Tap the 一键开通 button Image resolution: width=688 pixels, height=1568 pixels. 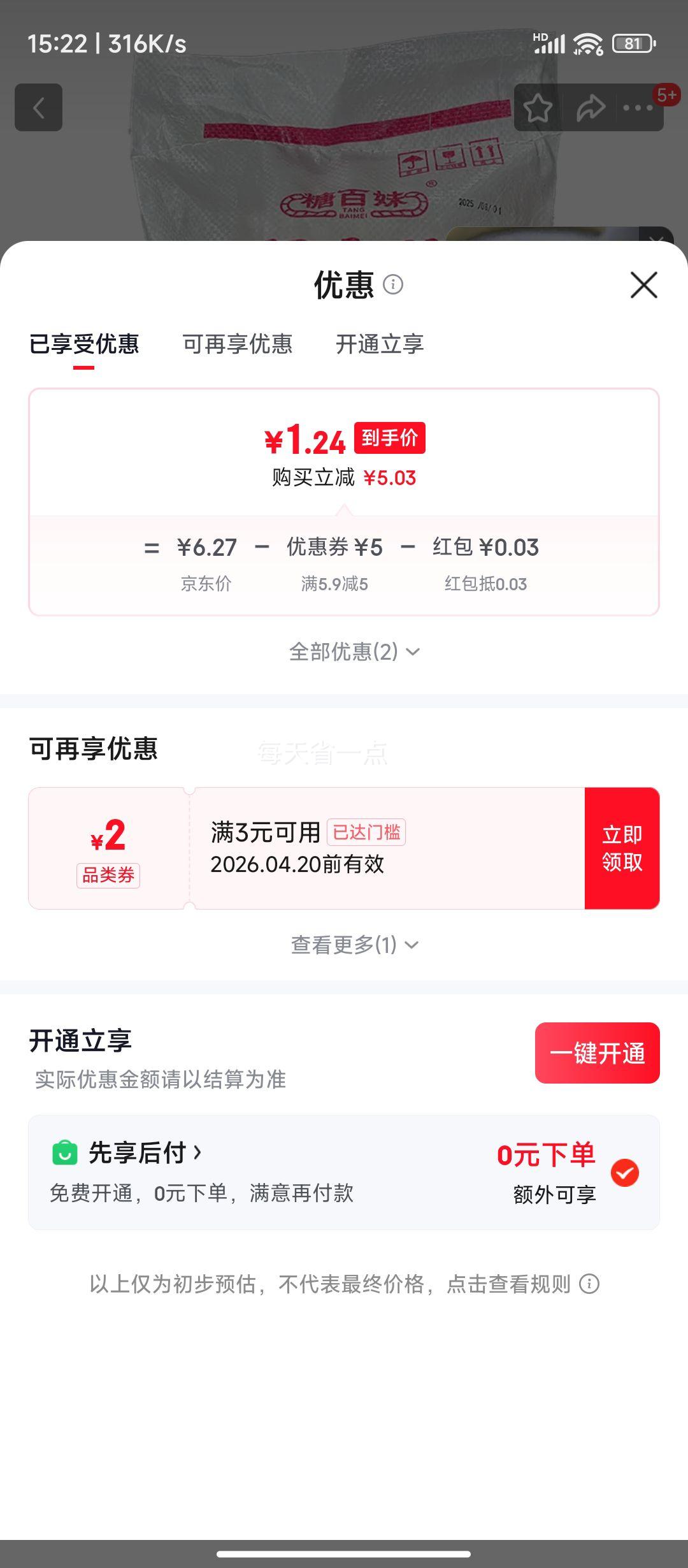click(x=597, y=1053)
